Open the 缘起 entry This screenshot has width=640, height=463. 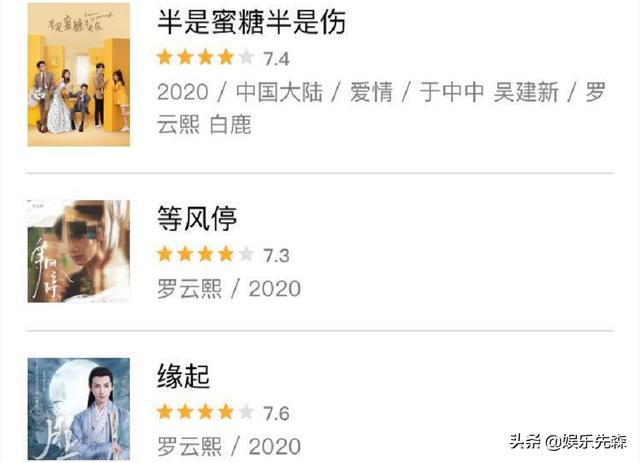[184, 376]
